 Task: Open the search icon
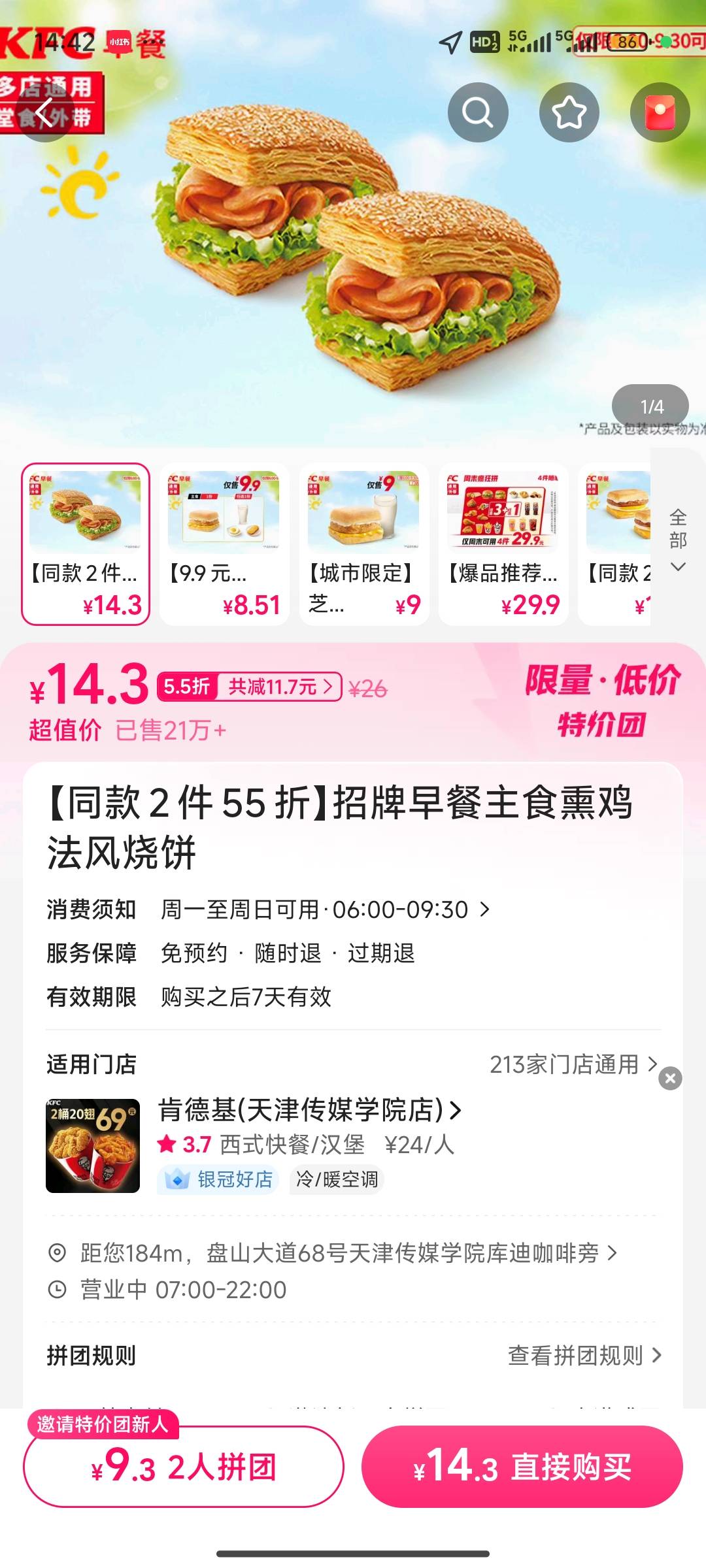click(478, 112)
